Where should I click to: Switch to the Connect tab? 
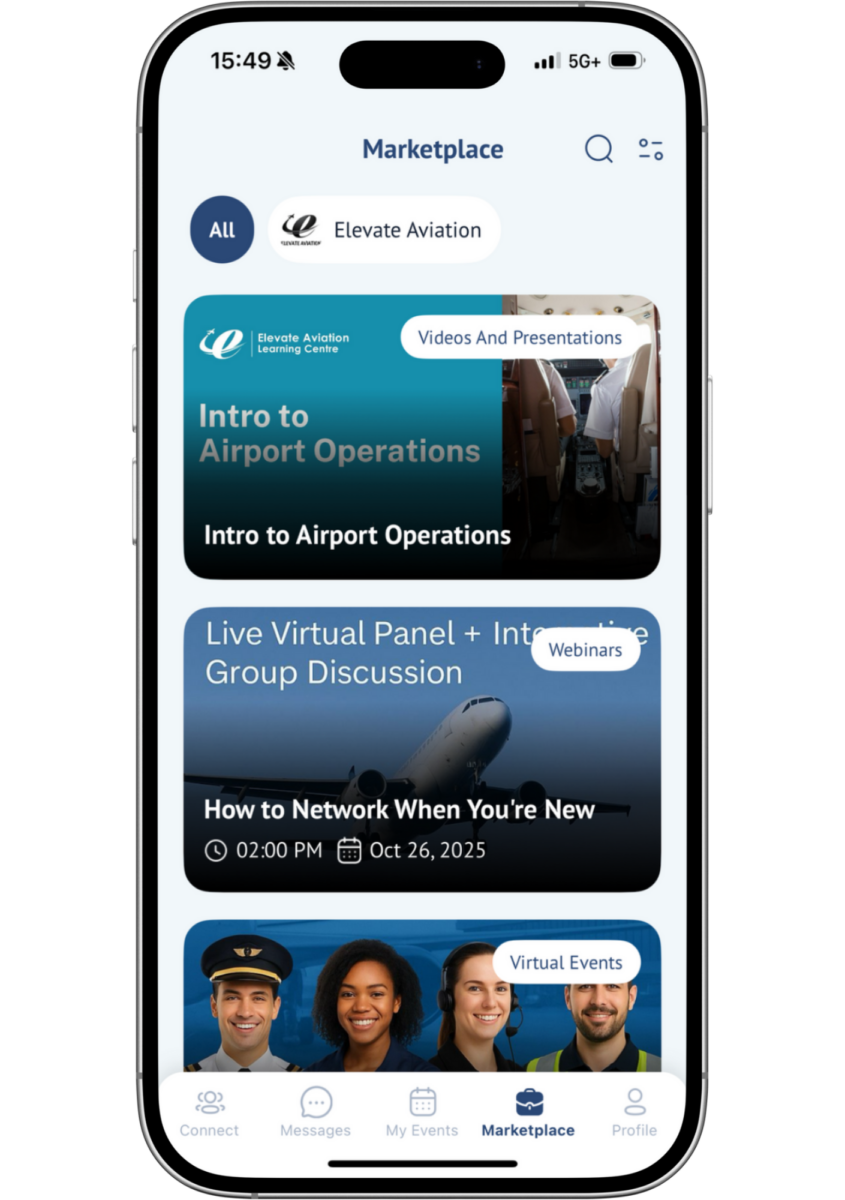pyautogui.click(x=209, y=1113)
